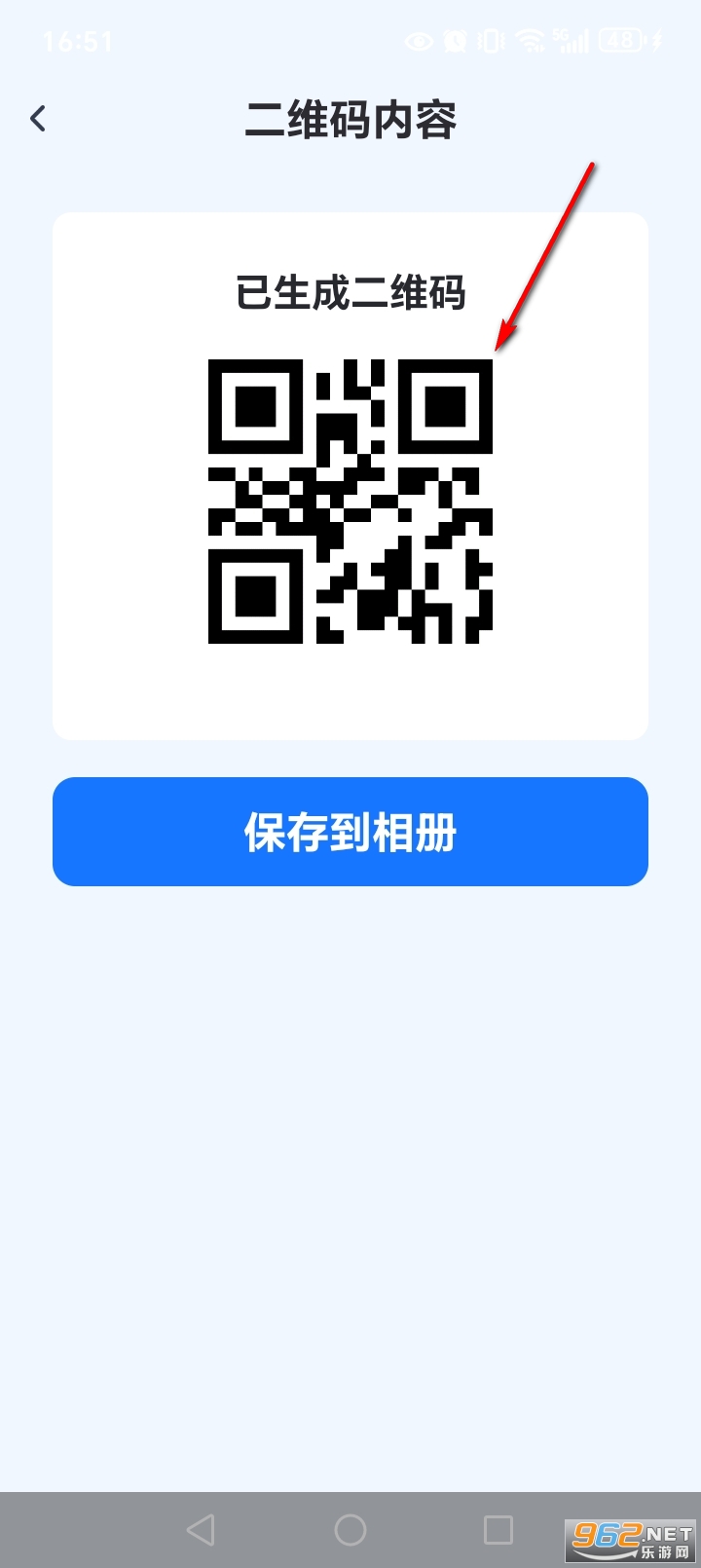Tap the navigation back triangle button
701x1568 pixels.
pos(203,1529)
